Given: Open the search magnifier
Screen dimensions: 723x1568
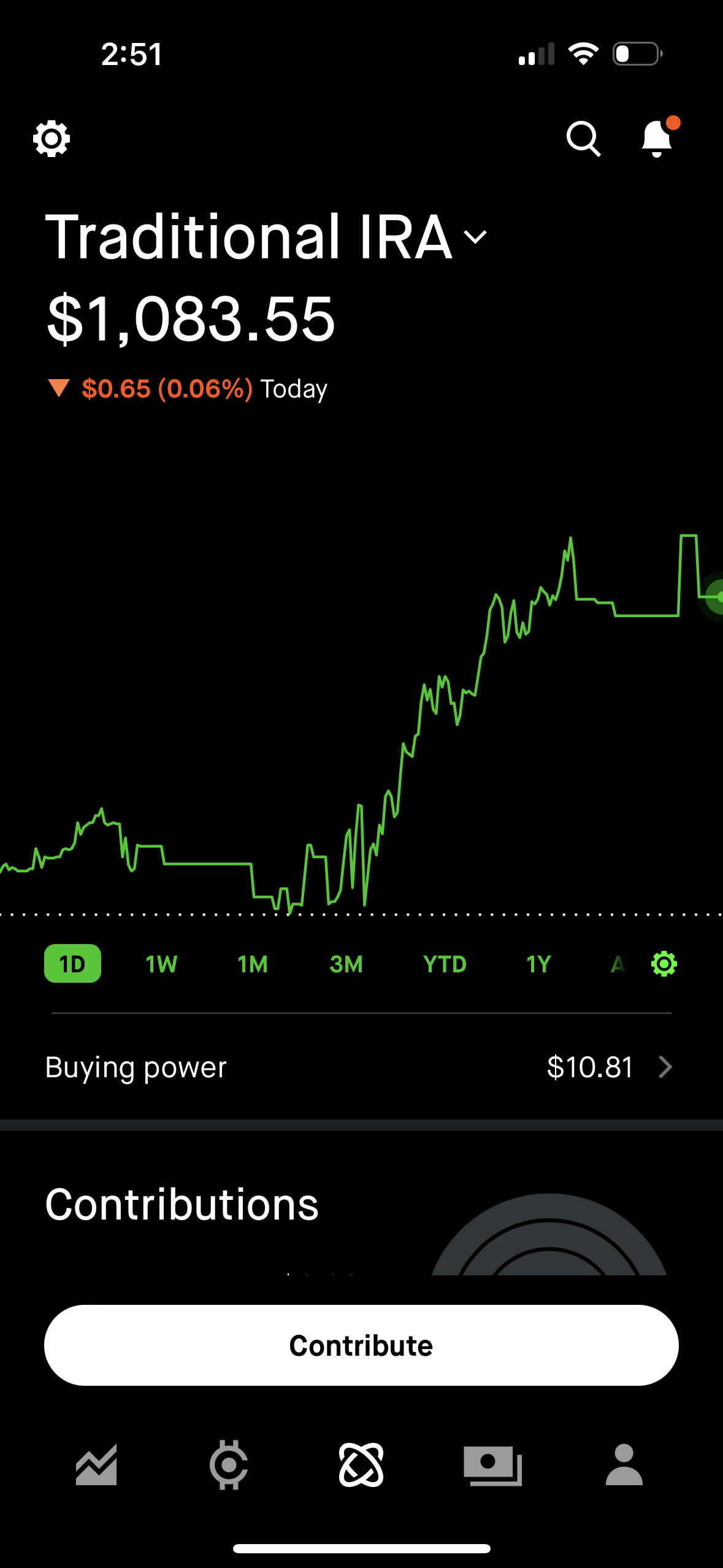Looking at the screenshot, I should pos(583,139).
